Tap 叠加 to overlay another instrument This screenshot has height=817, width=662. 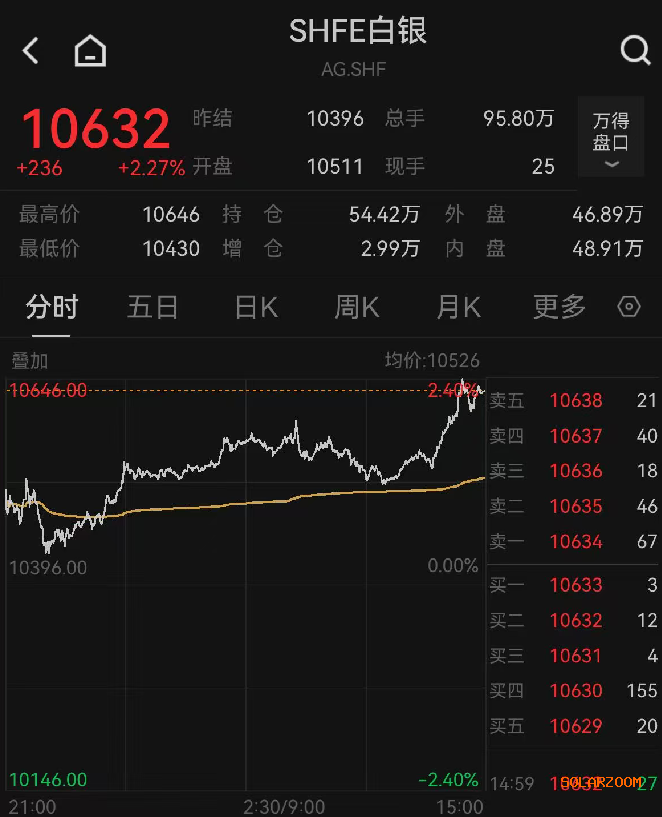[30, 361]
